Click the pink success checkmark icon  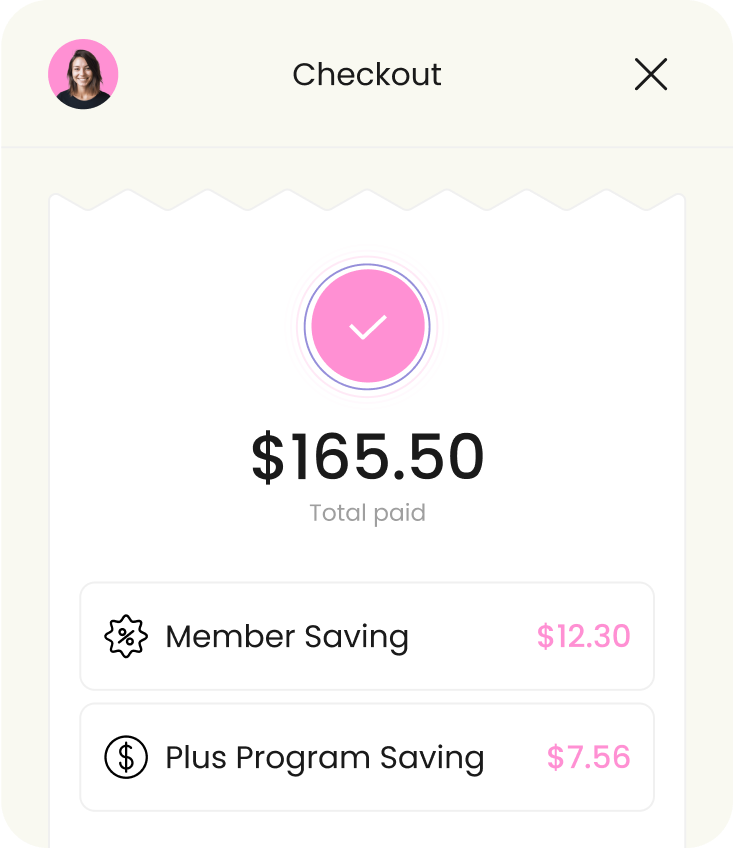(x=367, y=326)
